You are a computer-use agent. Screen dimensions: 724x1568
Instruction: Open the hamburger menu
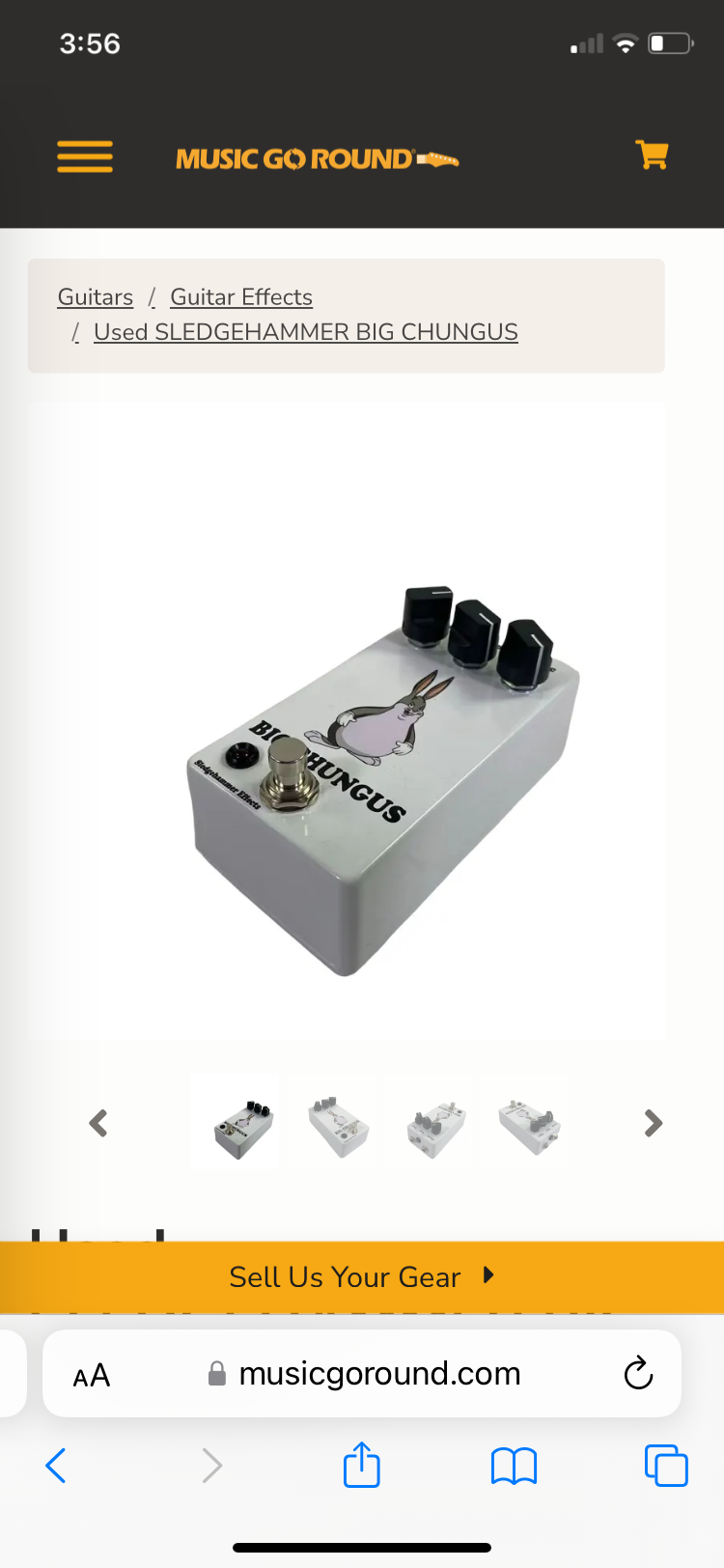coord(85,156)
